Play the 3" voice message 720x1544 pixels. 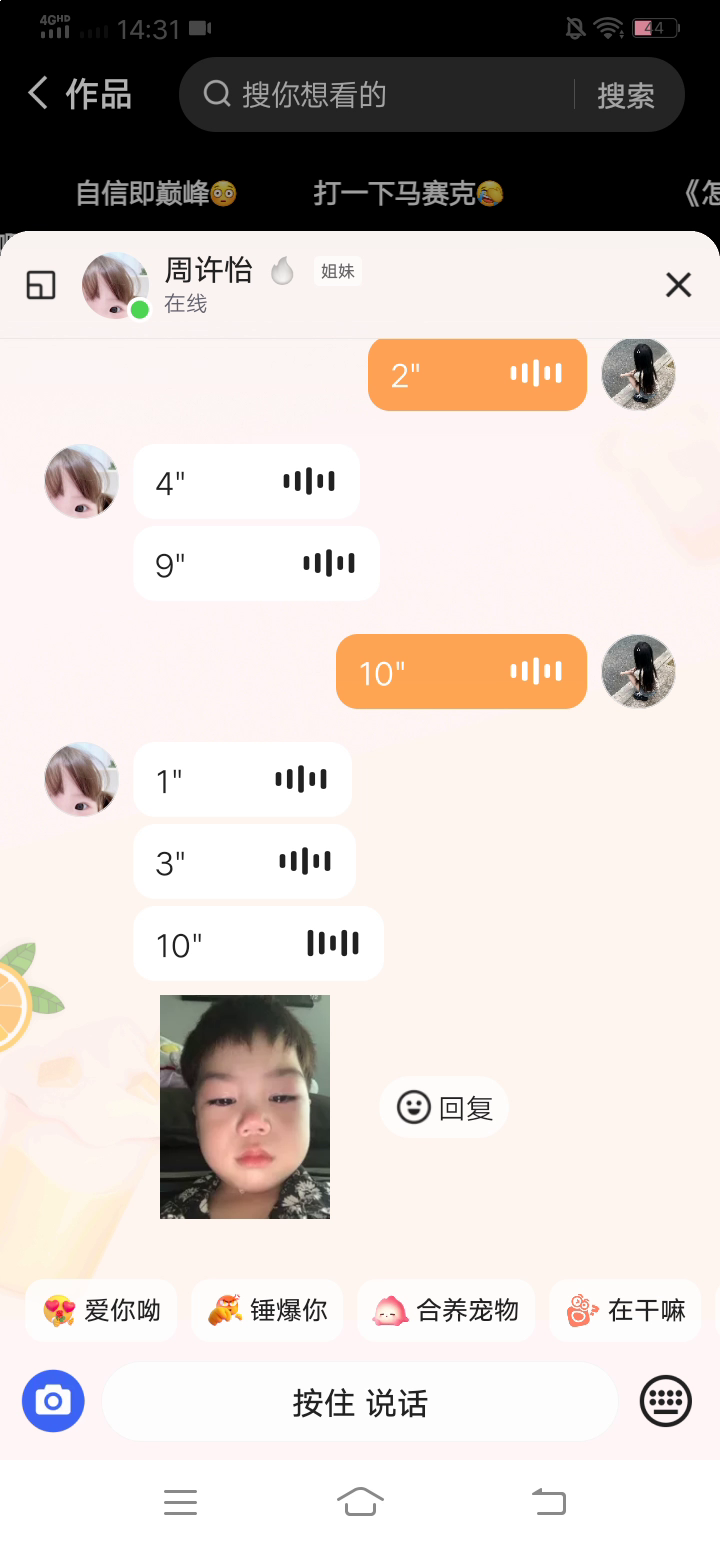point(244,861)
